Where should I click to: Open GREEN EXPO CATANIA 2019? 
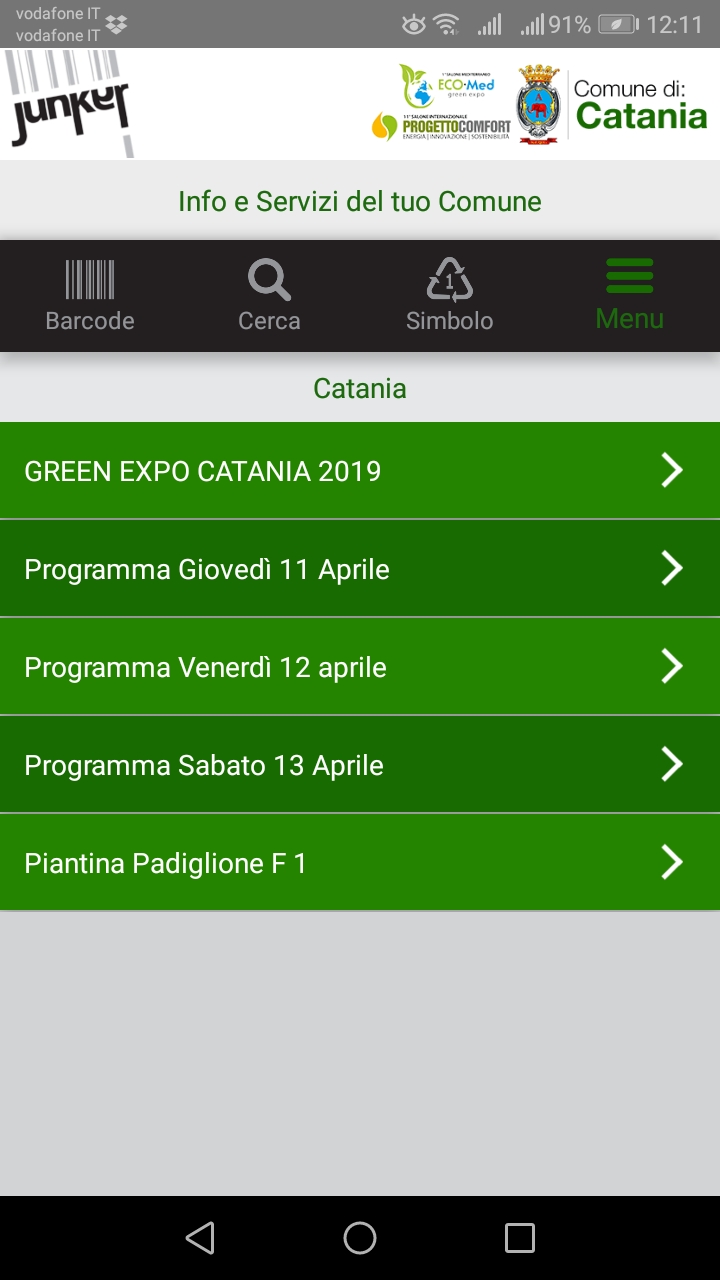click(360, 471)
